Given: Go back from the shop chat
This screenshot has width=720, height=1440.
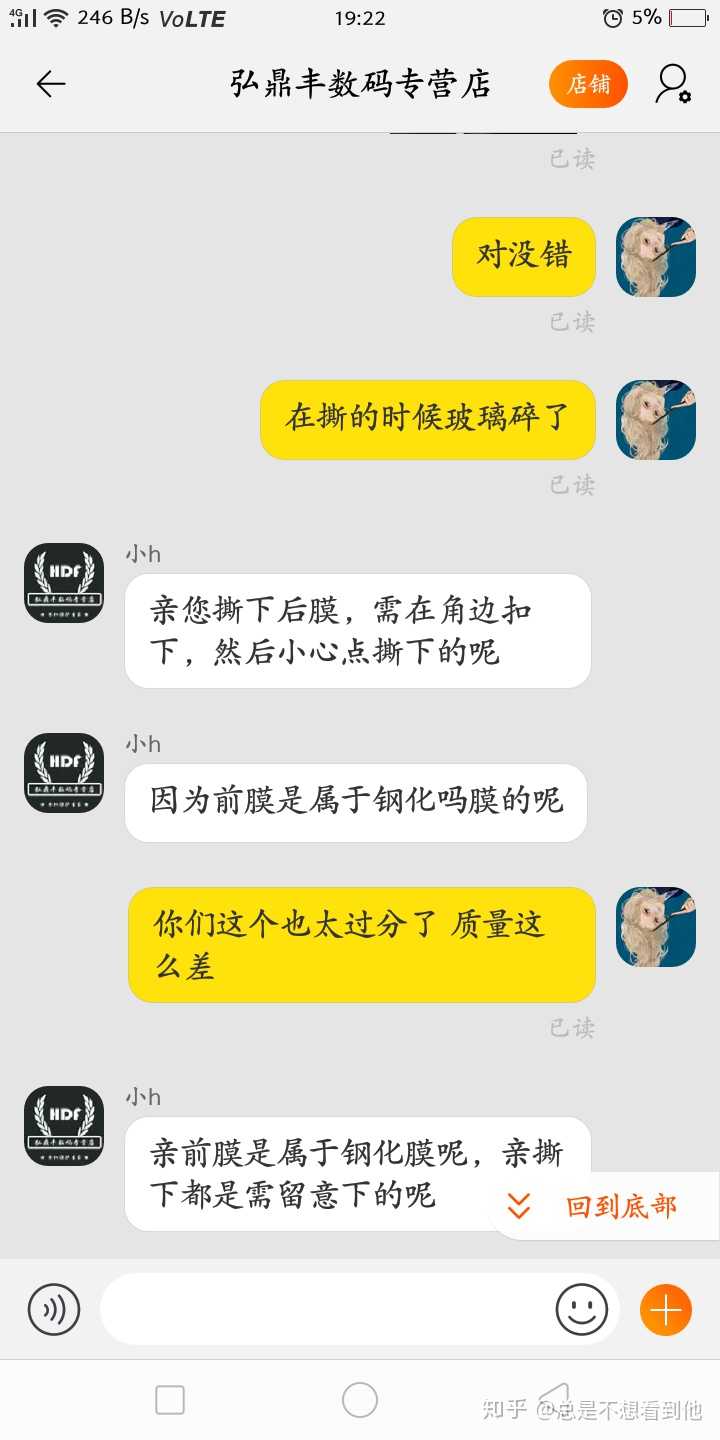Looking at the screenshot, I should click(50, 84).
